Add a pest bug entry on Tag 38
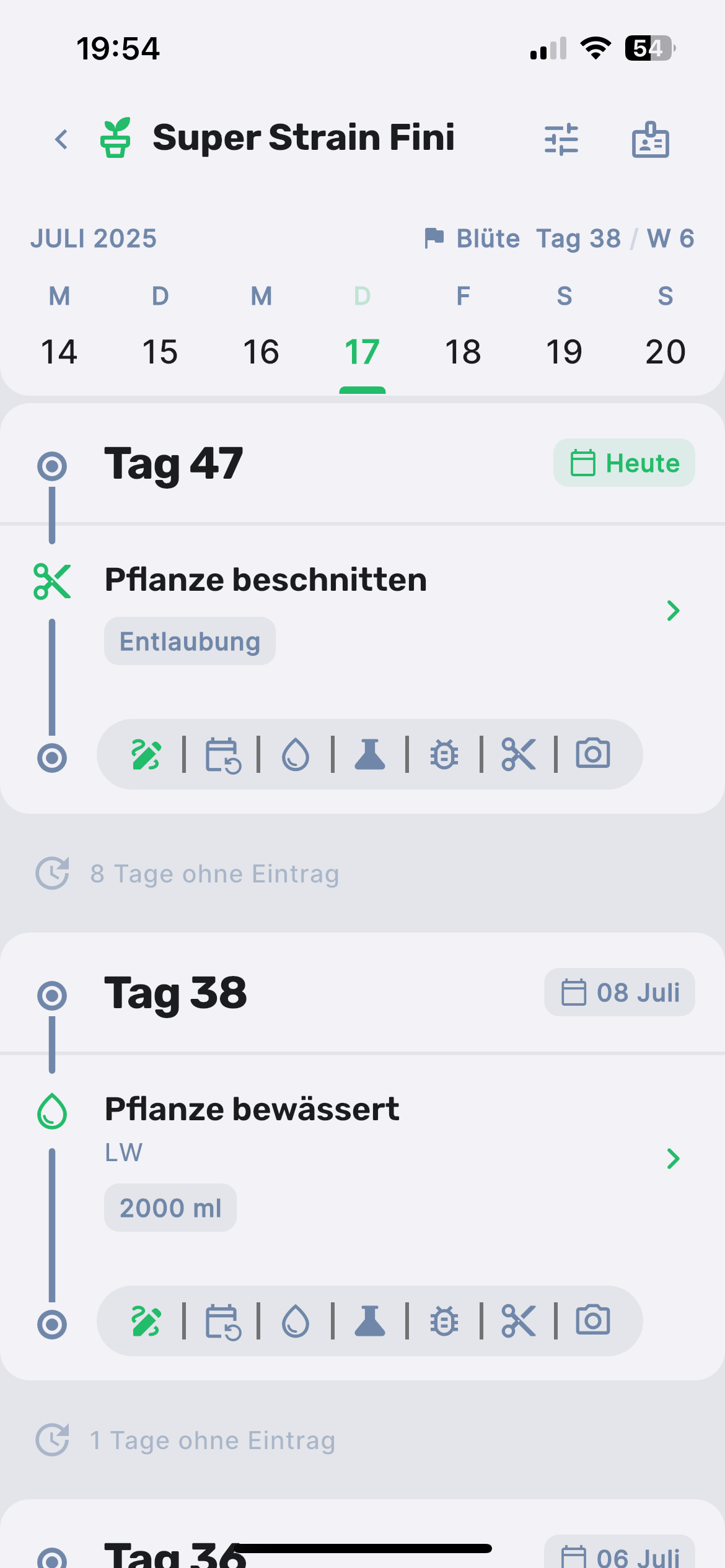 [x=444, y=1322]
